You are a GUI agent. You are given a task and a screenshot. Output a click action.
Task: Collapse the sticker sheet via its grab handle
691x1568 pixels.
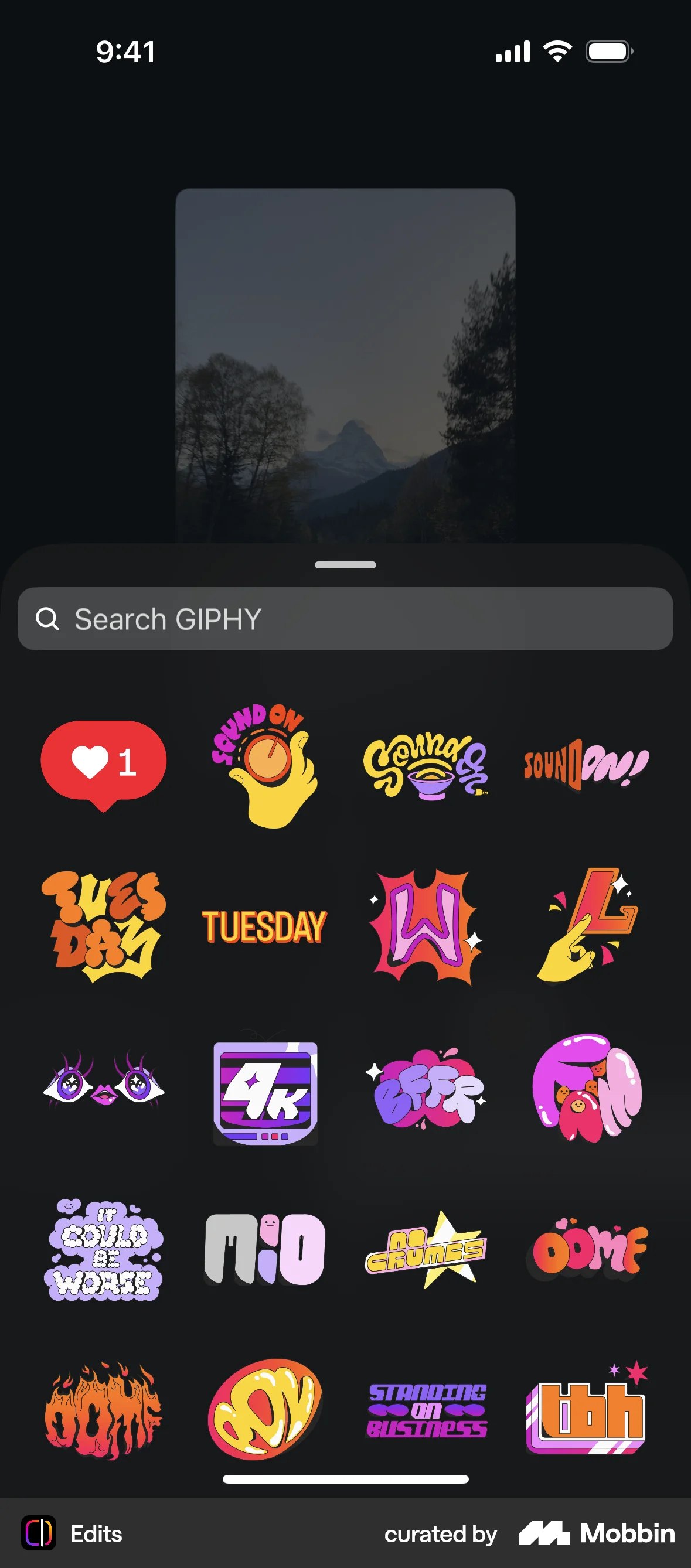pyautogui.click(x=345, y=565)
